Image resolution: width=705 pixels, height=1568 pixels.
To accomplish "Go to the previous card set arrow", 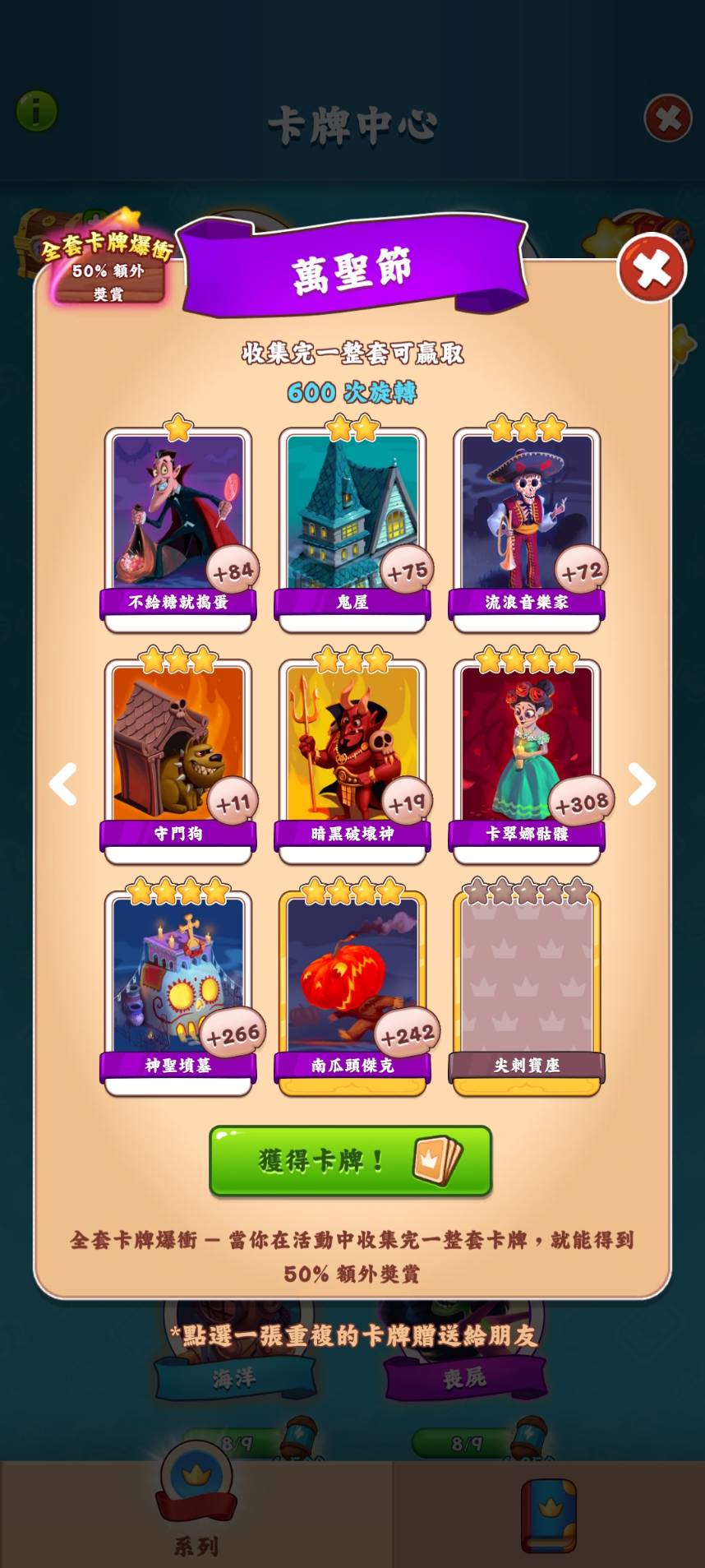I will coord(64,784).
